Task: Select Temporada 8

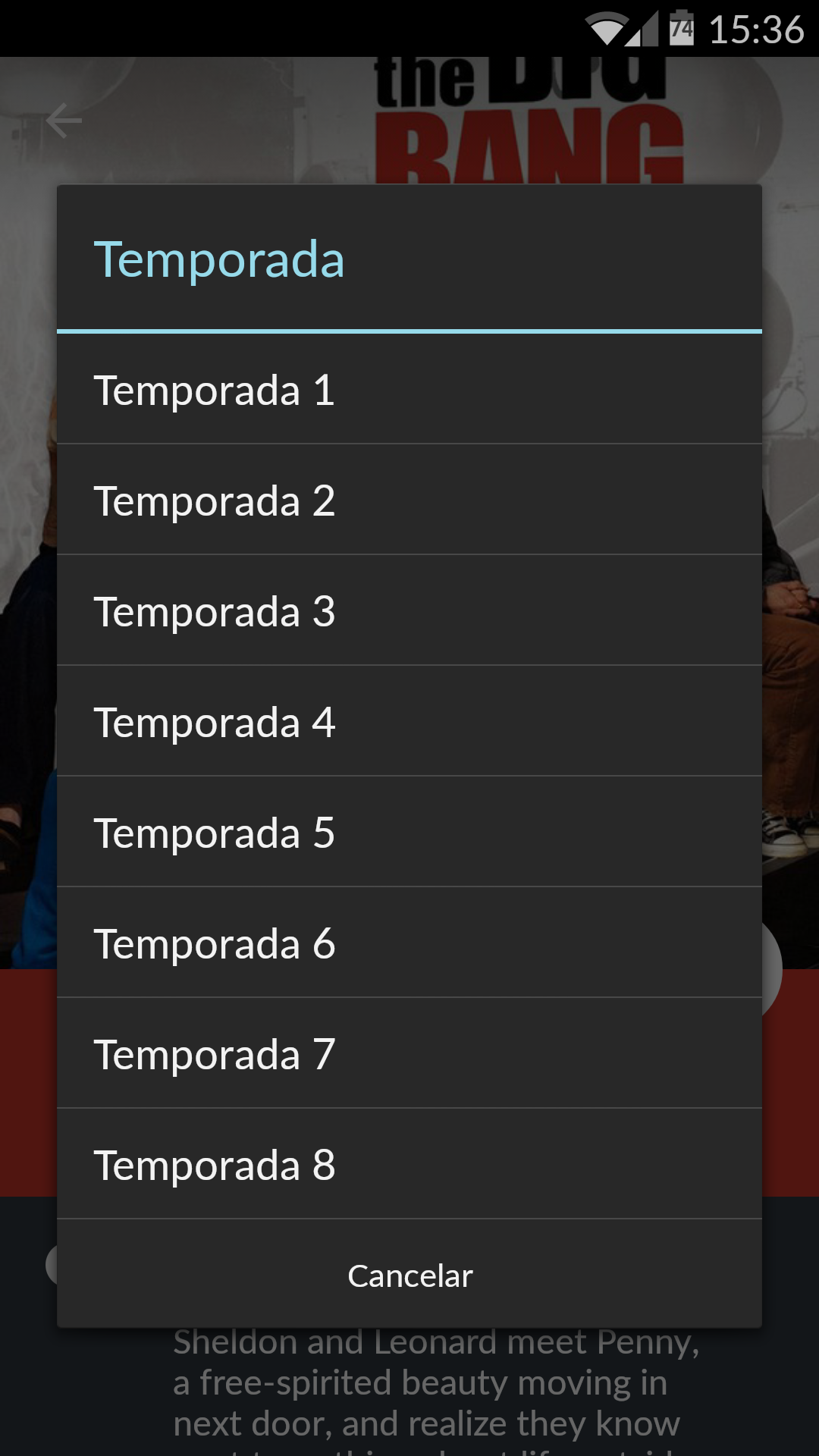Action: click(409, 1164)
